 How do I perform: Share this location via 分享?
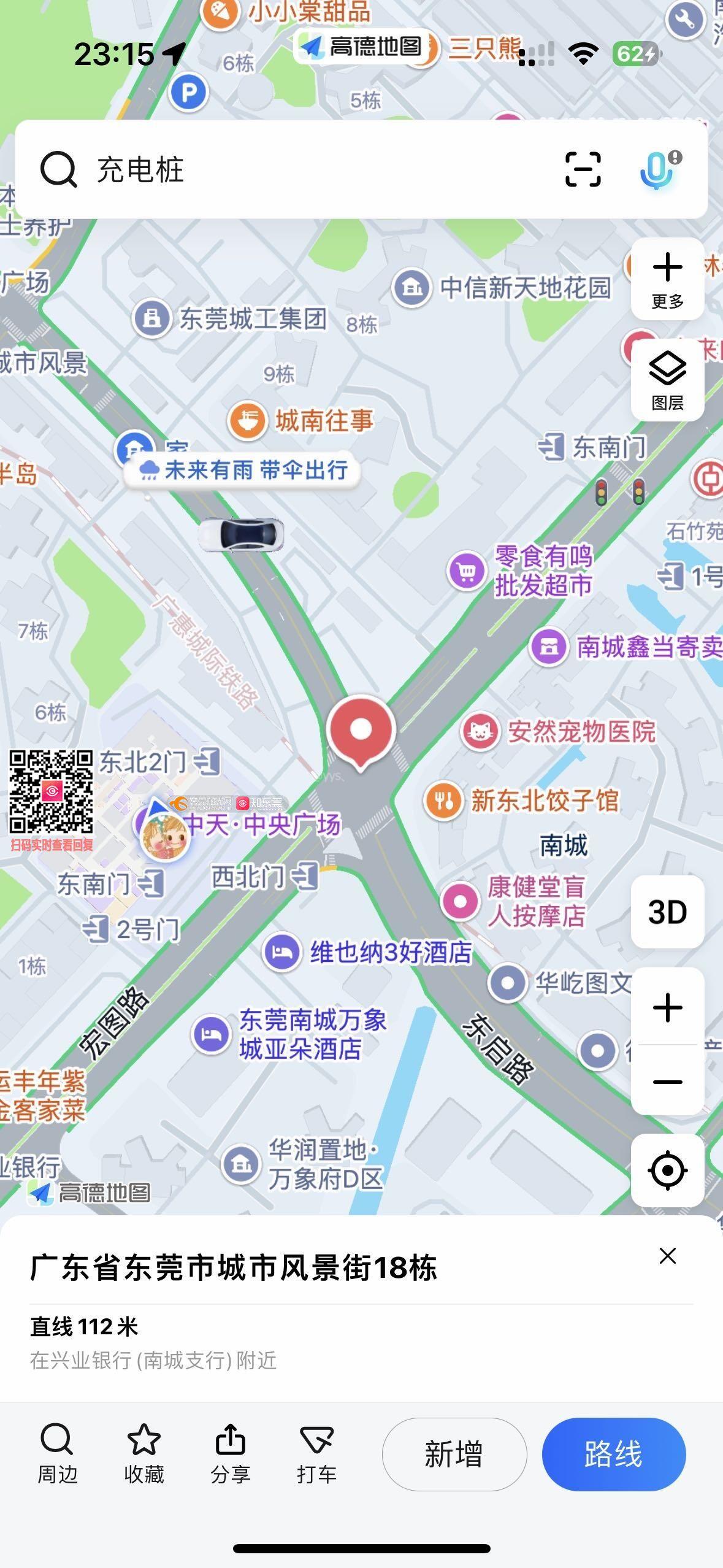(x=230, y=1453)
